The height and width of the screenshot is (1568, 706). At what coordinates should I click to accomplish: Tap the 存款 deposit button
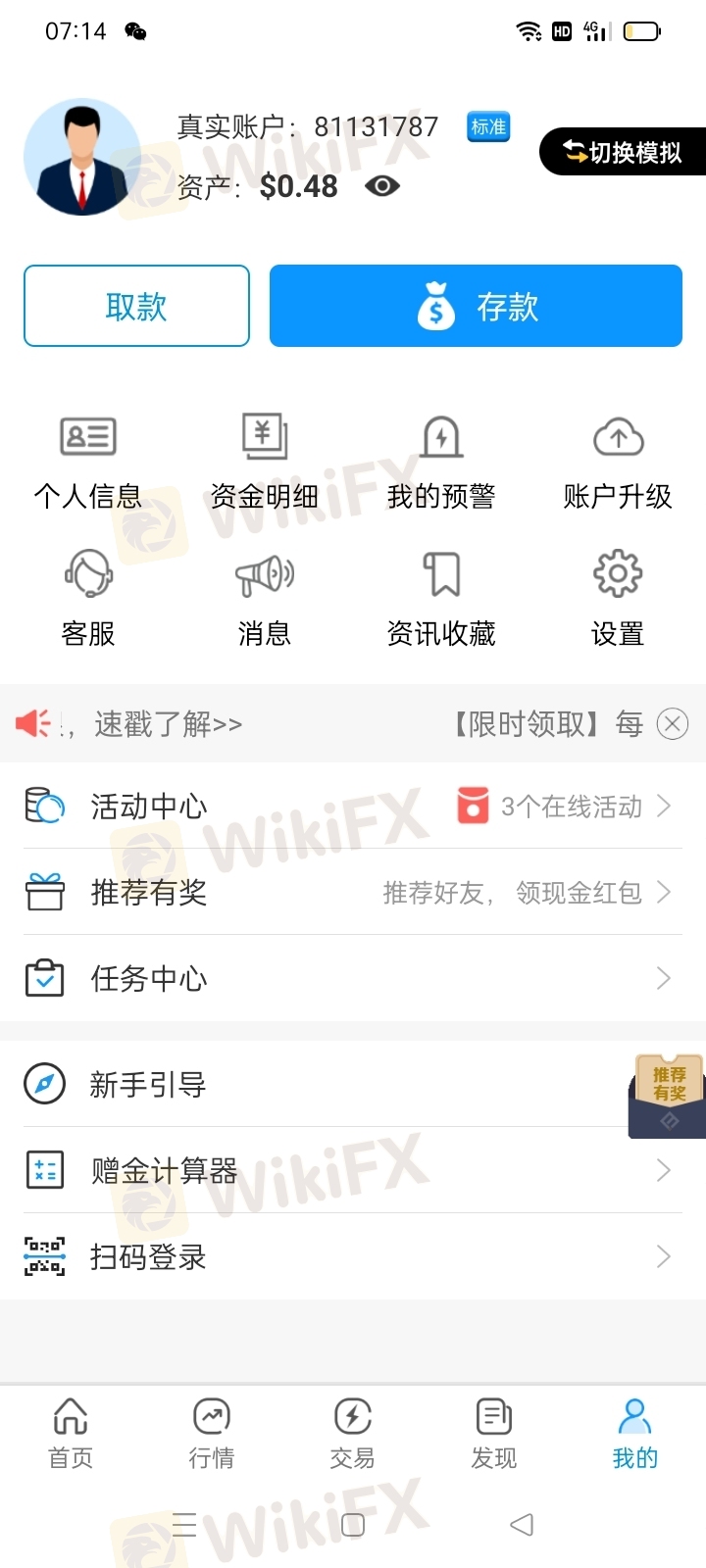tap(476, 306)
